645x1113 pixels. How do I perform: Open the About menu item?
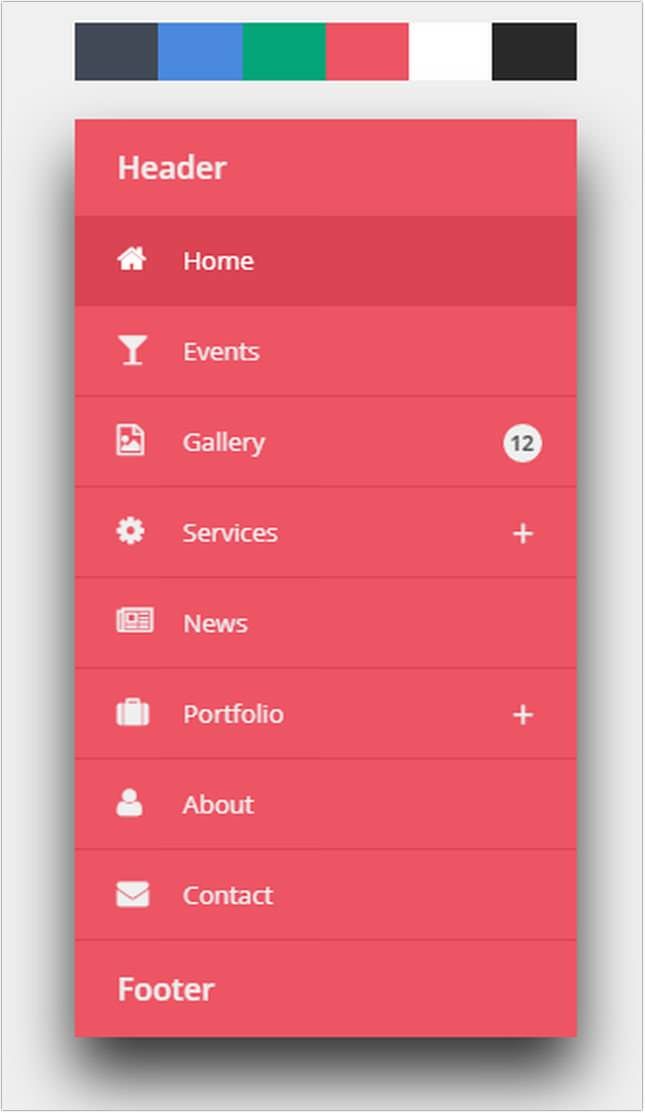[218, 805]
